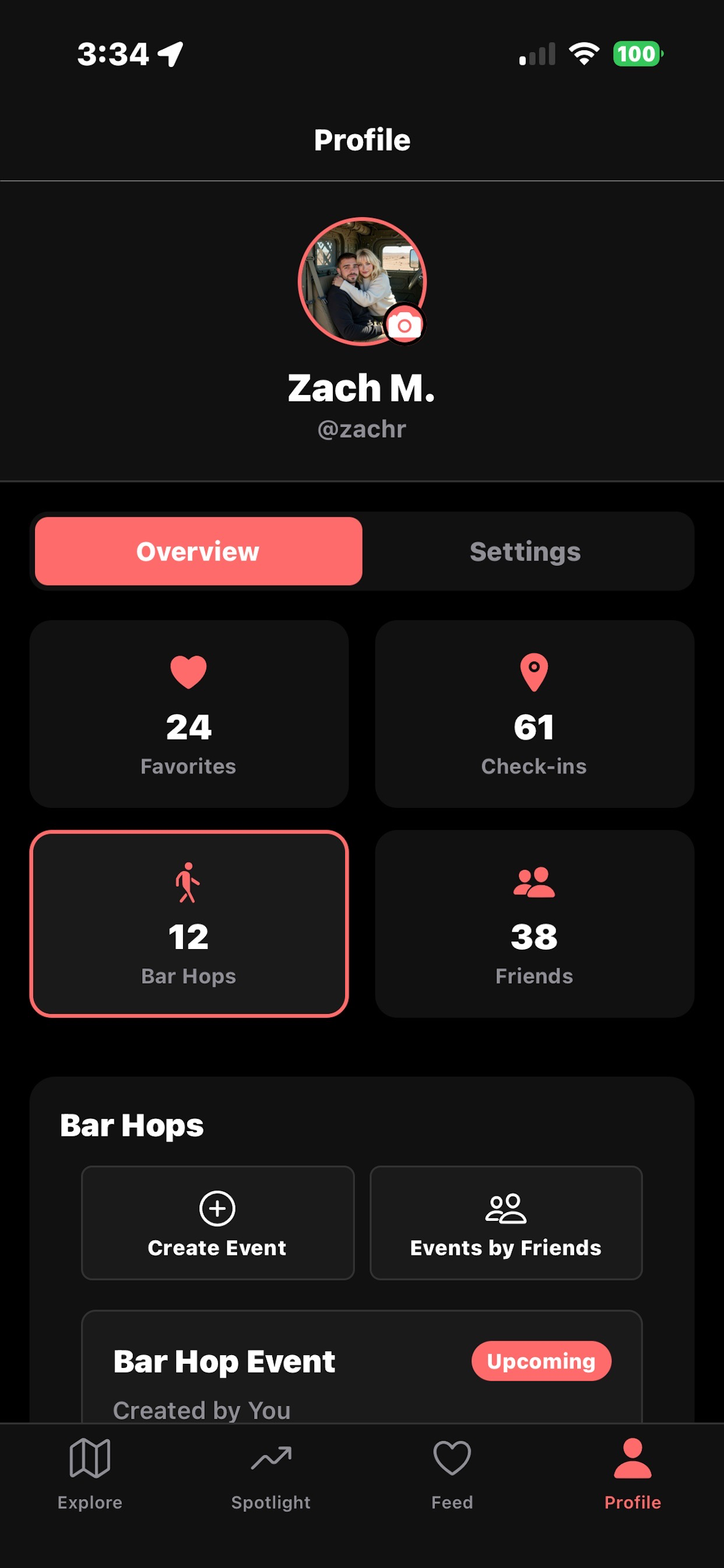
Task: Switch to the Settings segment
Action: click(x=525, y=551)
